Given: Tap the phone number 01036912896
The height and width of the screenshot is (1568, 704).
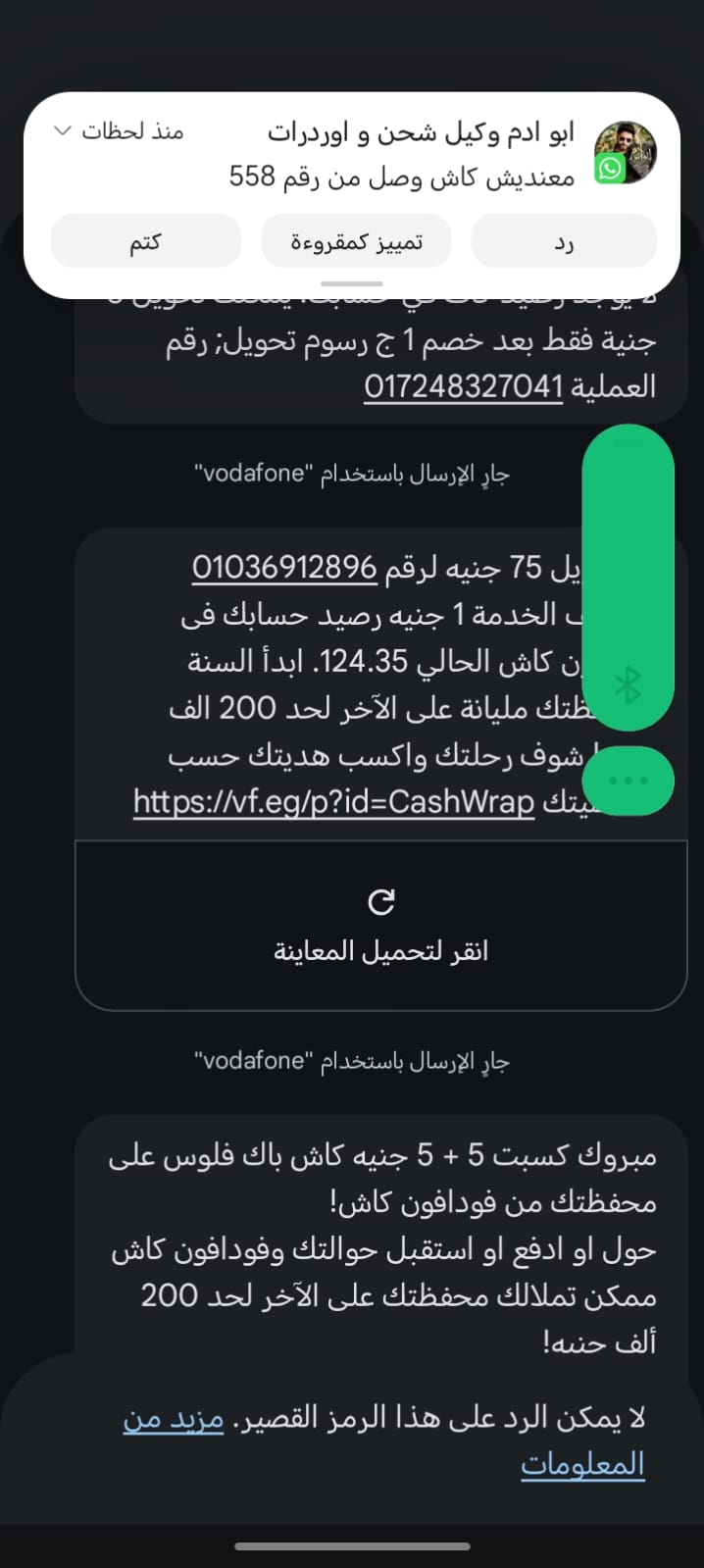Looking at the screenshot, I should (284, 567).
